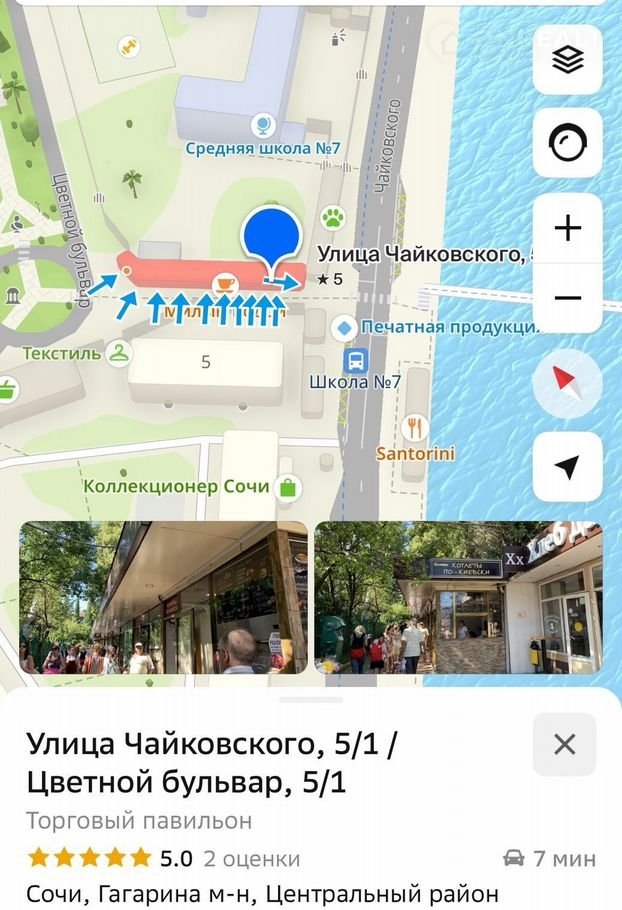Tap the Школа №7 bus stop
Screen dimensions: 622x910
(354, 360)
